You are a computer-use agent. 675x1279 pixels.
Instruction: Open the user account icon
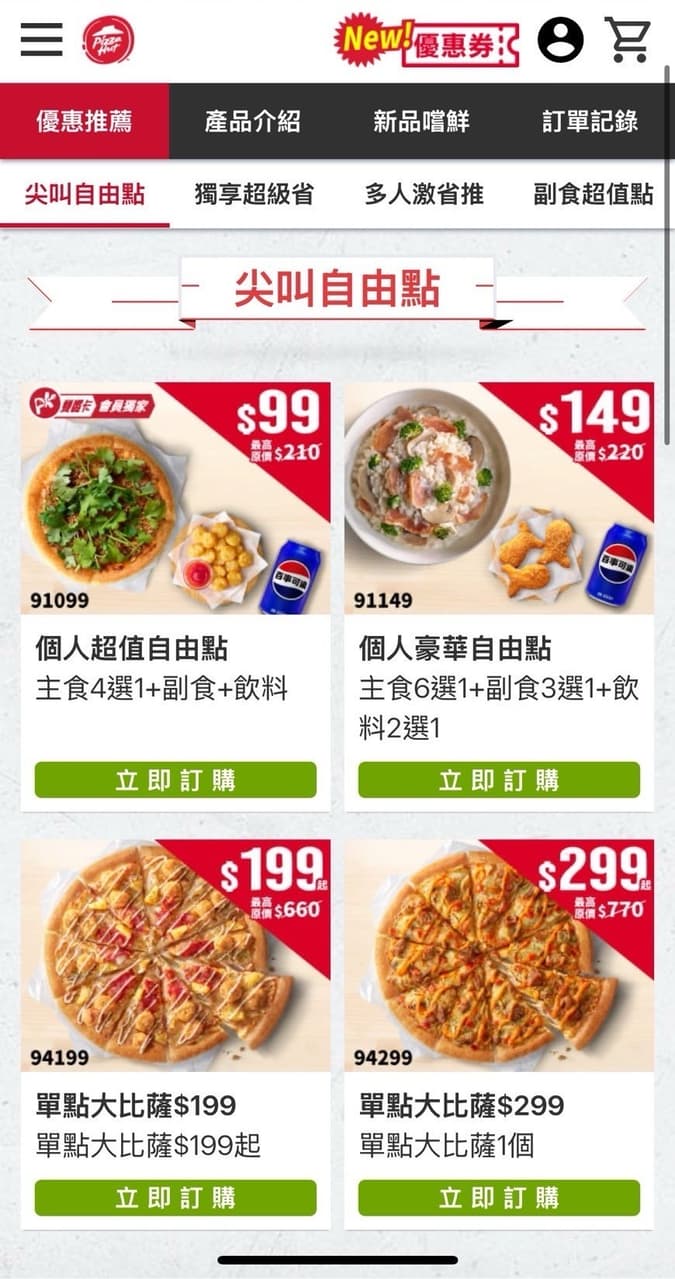pos(560,40)
